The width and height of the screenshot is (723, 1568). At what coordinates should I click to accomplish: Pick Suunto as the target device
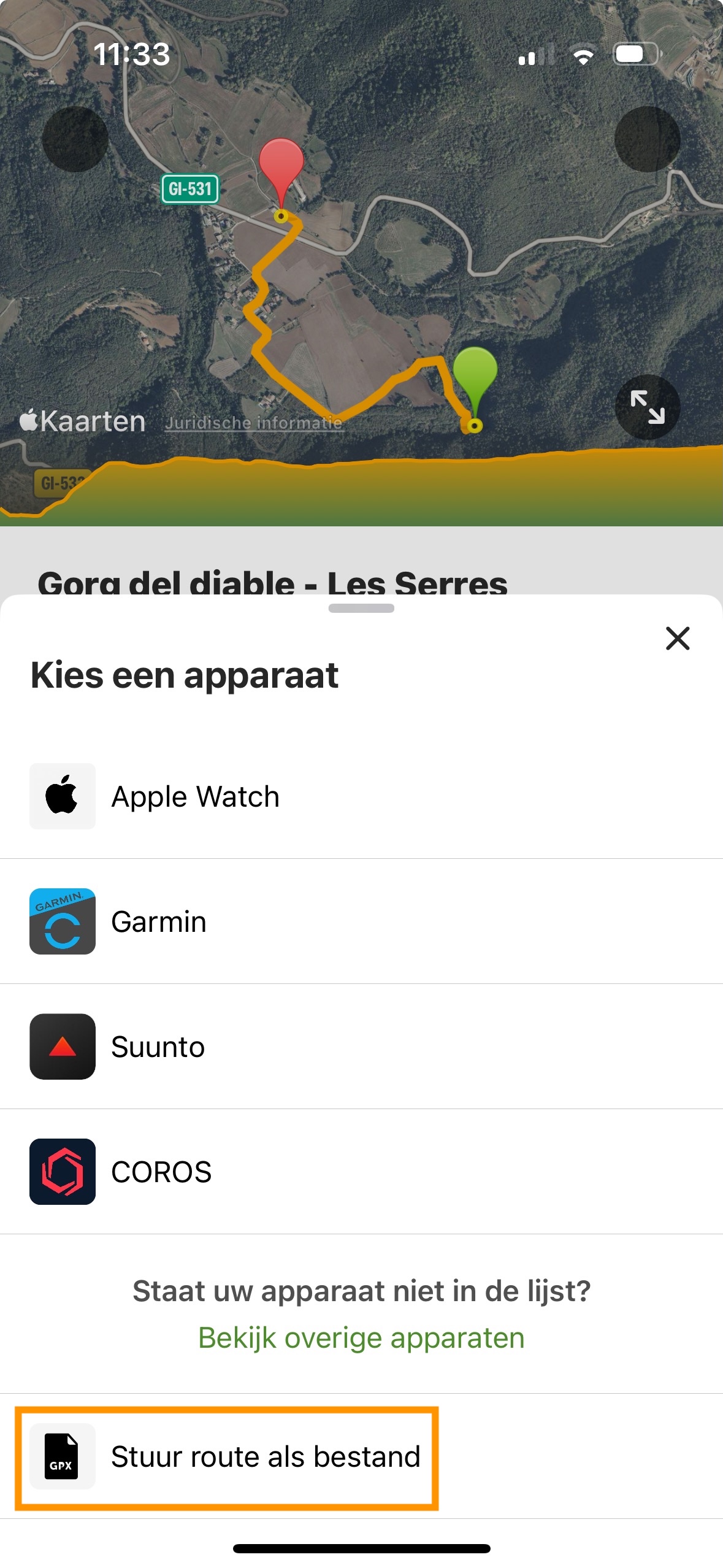click(158, 1047)
